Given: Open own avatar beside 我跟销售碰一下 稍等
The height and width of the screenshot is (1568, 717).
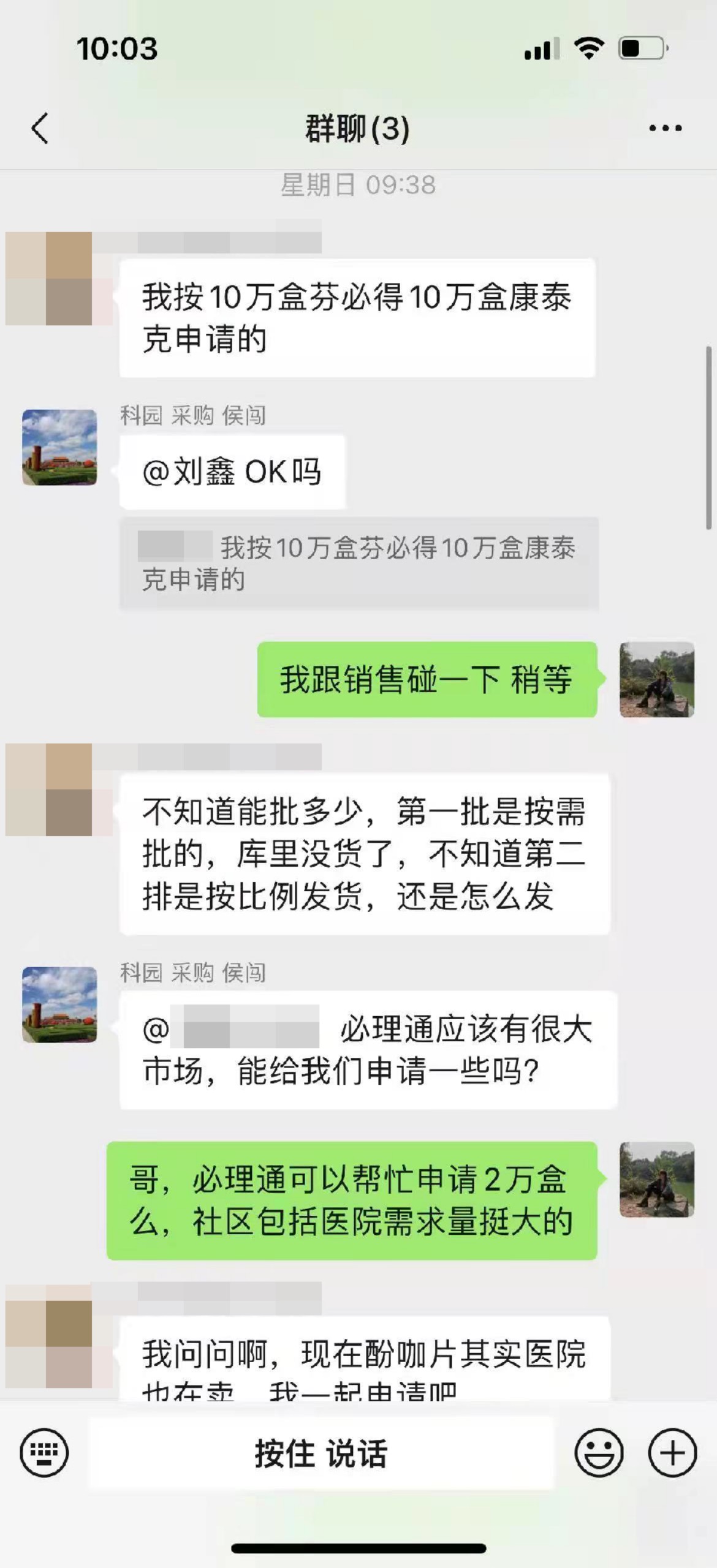Looking at the screenshot, I should (657, 679).
